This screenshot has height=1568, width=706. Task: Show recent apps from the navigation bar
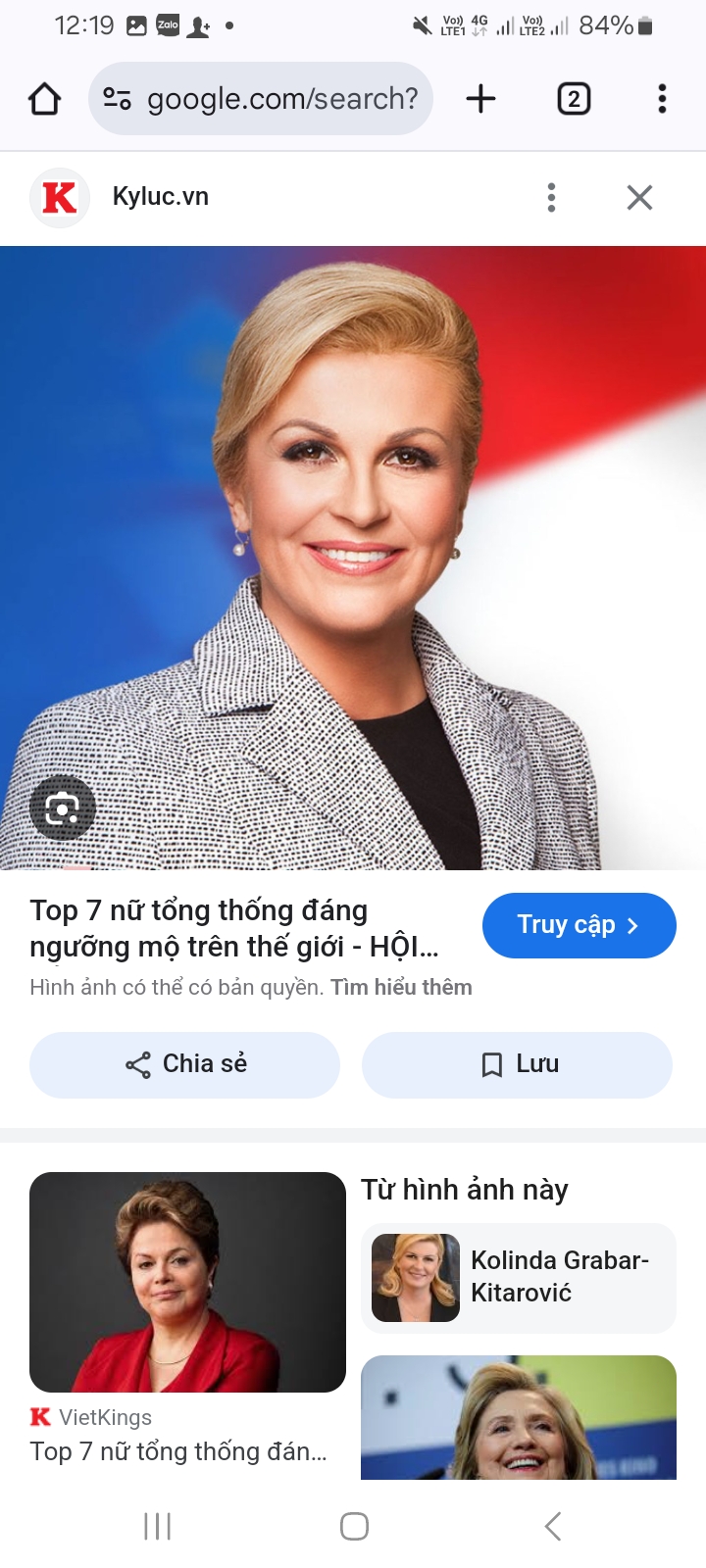coord(157,1526)
